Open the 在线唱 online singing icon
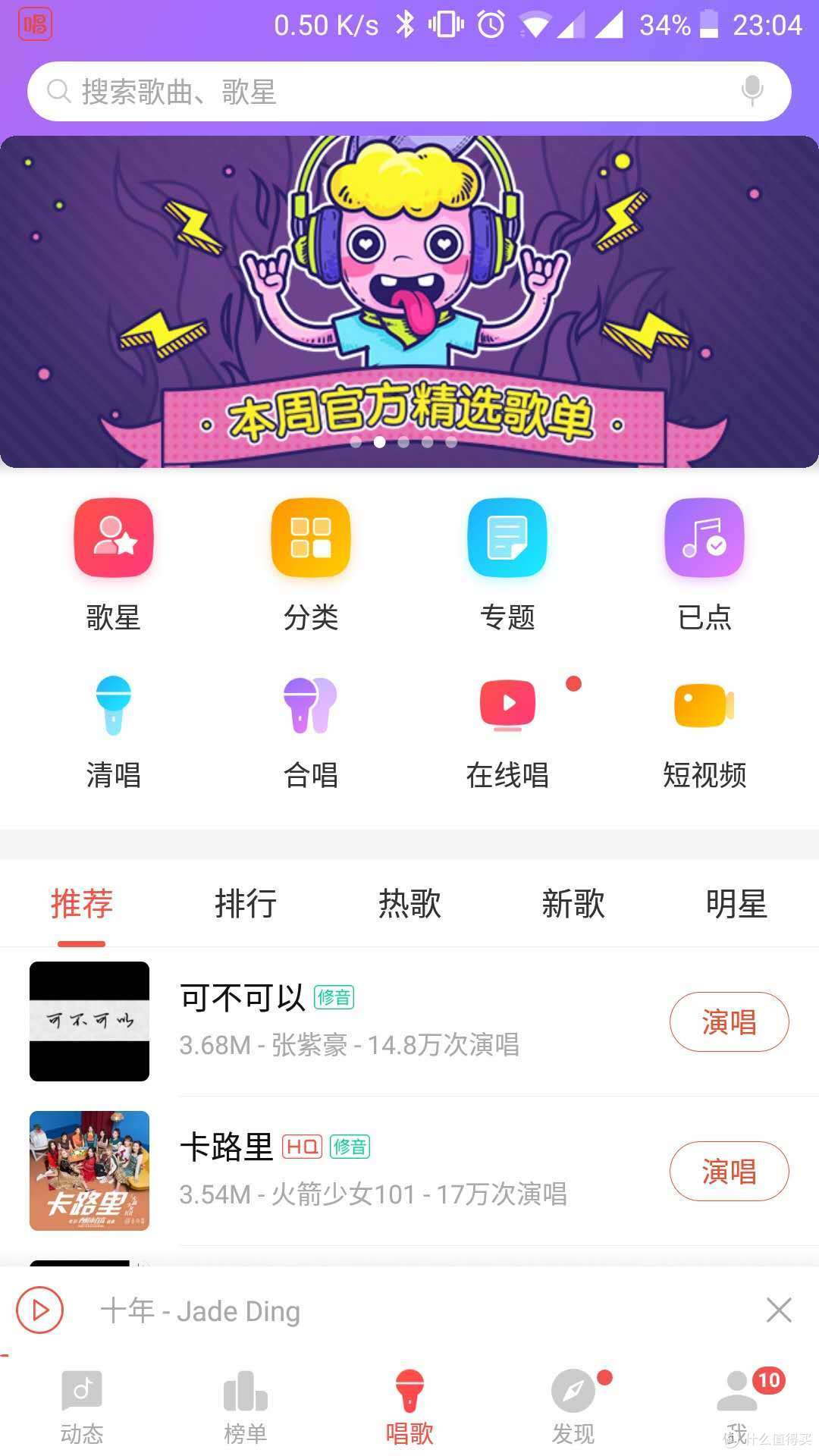The image size is (819, 1456). click(x=507, y=705)
